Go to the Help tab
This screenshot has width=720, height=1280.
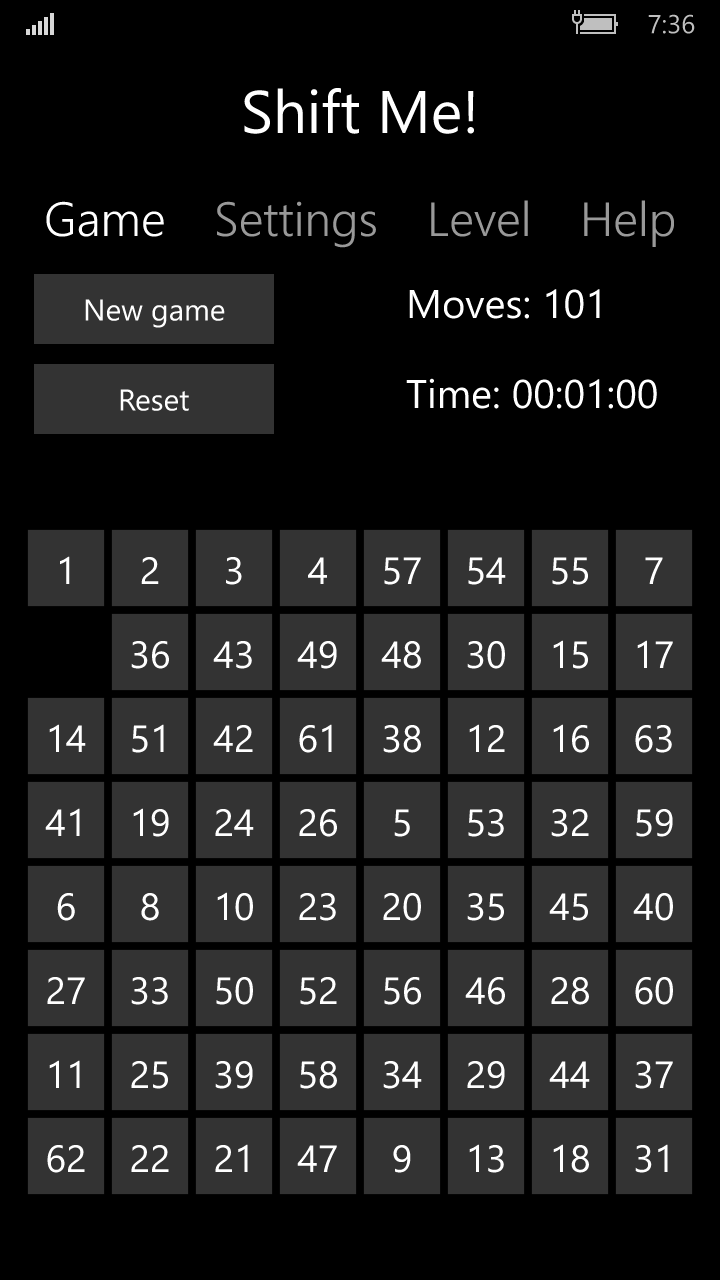coord(628,220)
